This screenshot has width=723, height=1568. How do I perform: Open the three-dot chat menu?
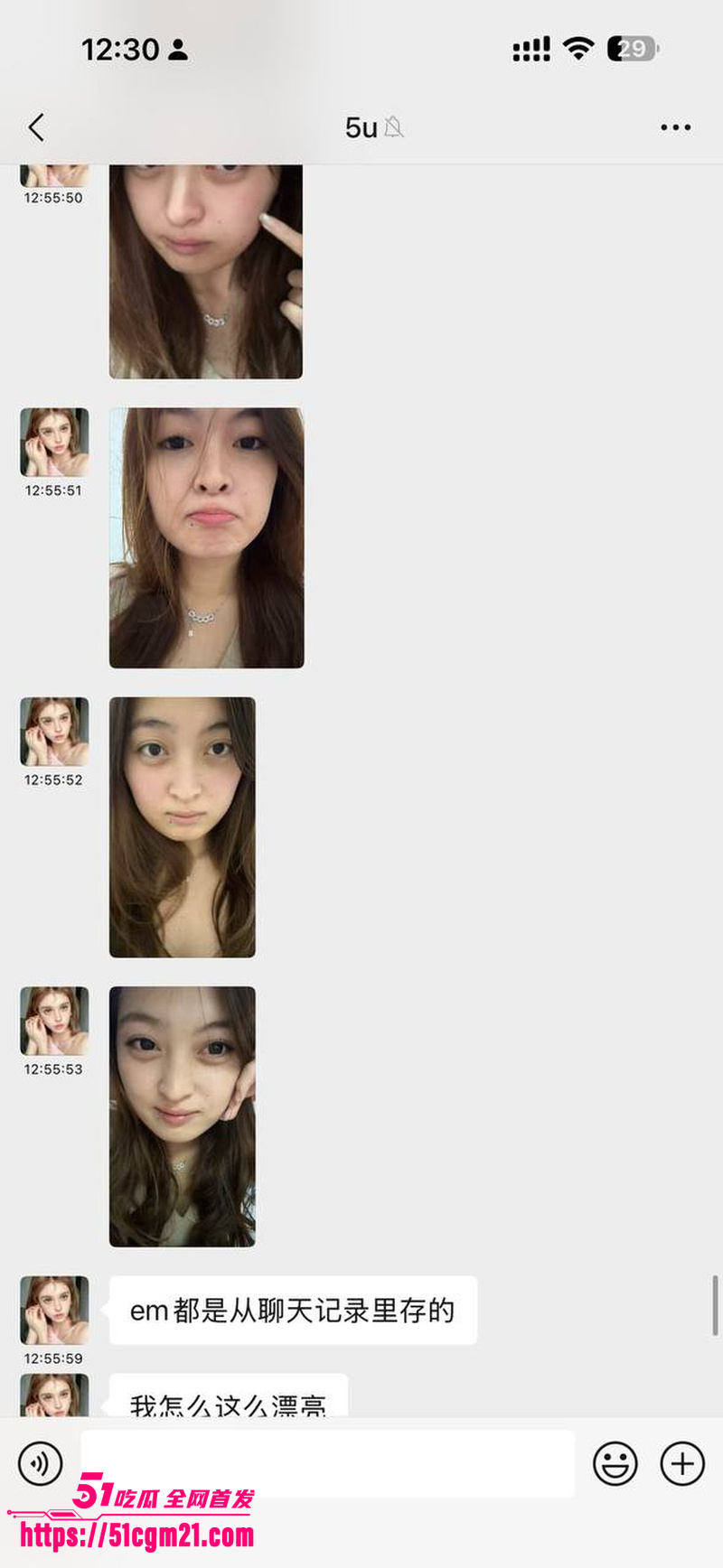pyautogui.click(x=675, y=127)
